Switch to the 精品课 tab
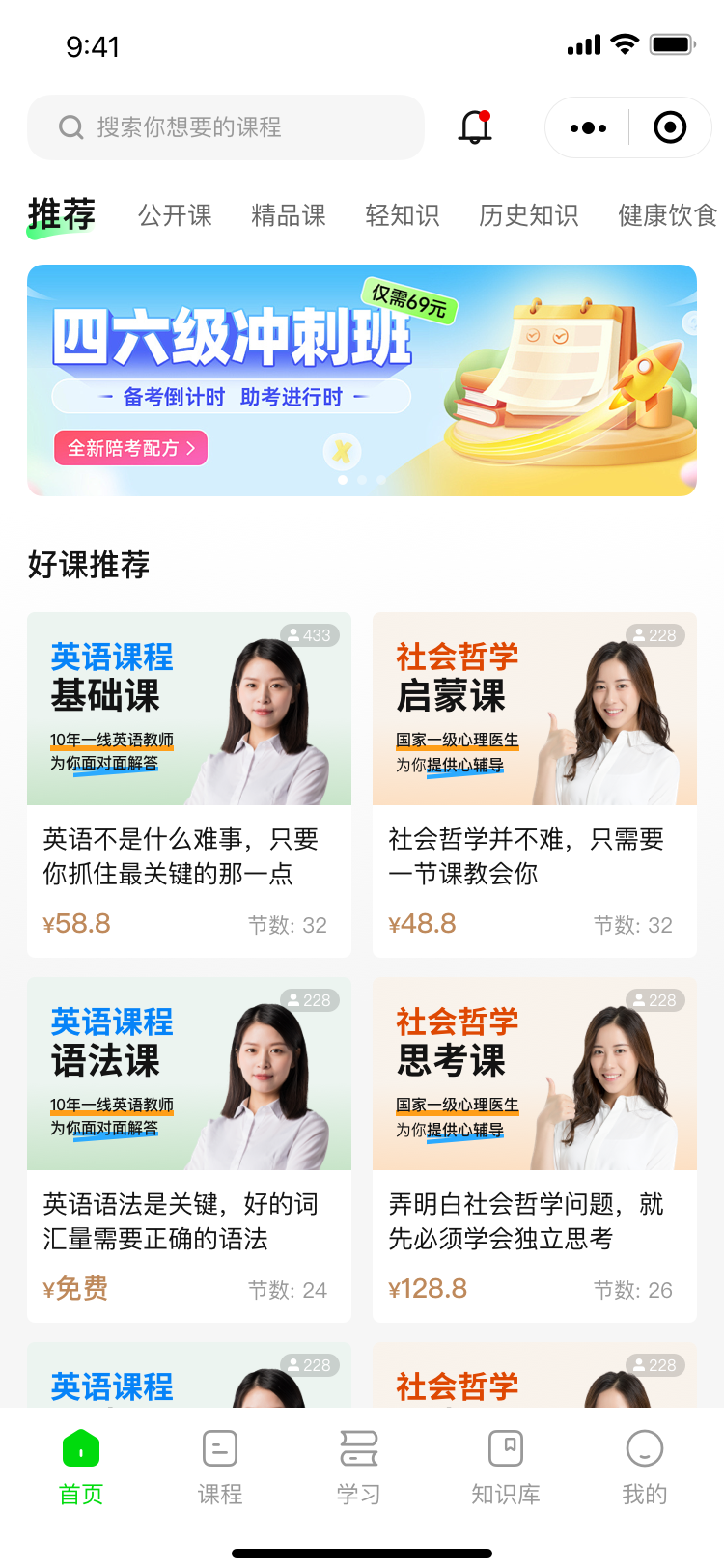Viewport: 724px width, 1568px height. point(289,215)
